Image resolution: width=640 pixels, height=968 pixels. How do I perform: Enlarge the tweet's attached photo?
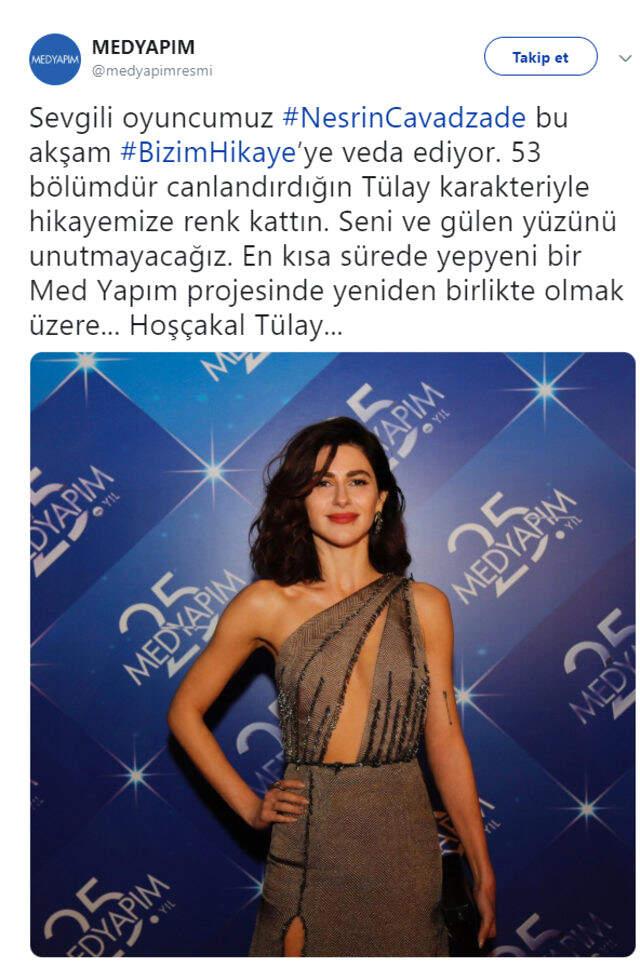click(332, 654)
